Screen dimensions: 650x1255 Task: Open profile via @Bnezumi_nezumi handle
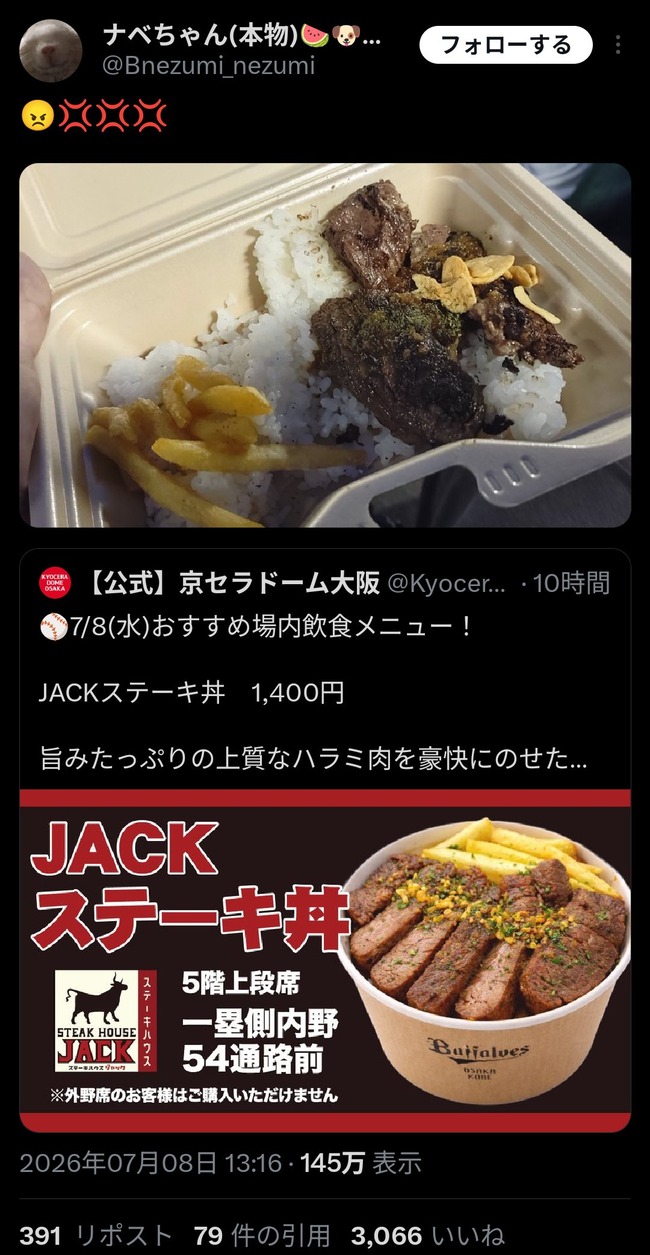pos(209,67)
